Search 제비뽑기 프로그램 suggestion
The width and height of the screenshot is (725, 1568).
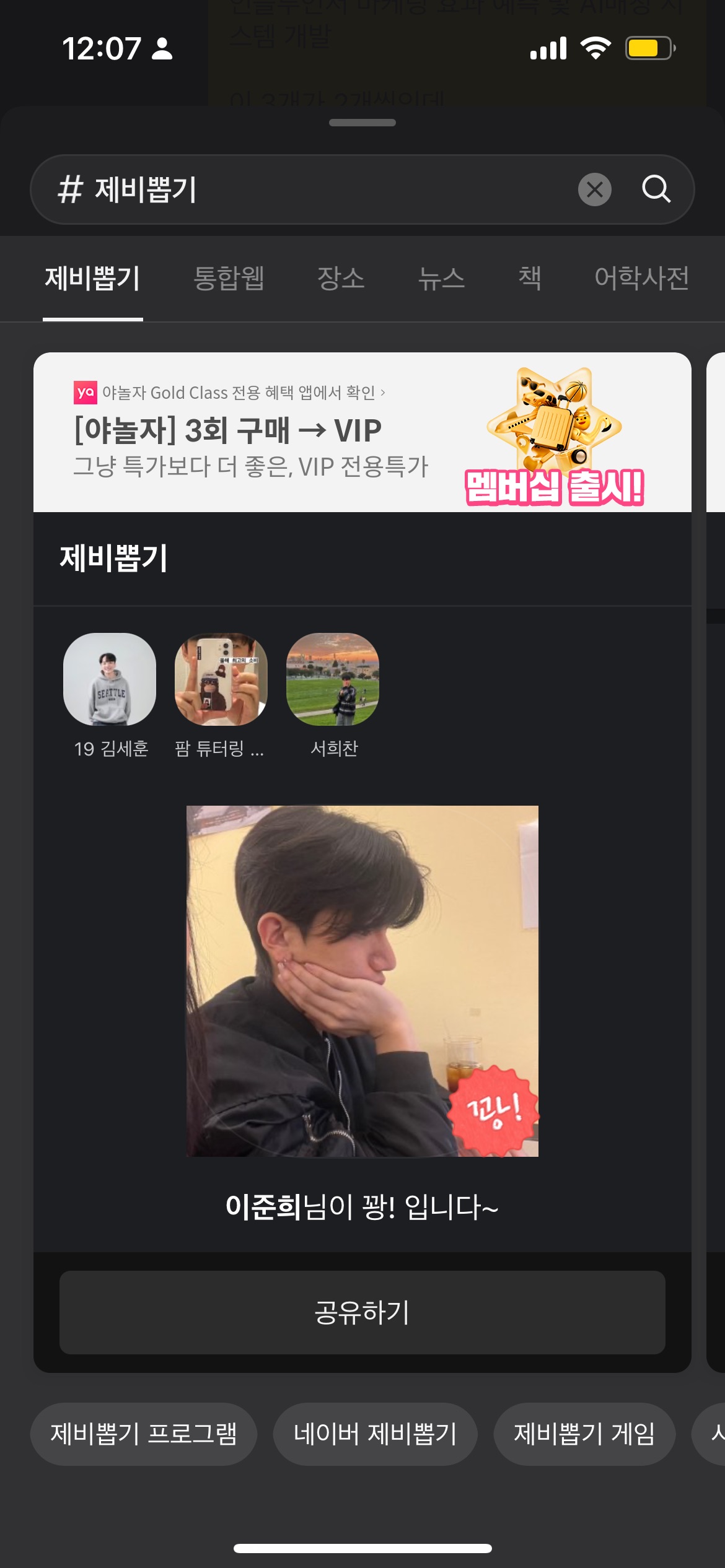coord(144,1434)
